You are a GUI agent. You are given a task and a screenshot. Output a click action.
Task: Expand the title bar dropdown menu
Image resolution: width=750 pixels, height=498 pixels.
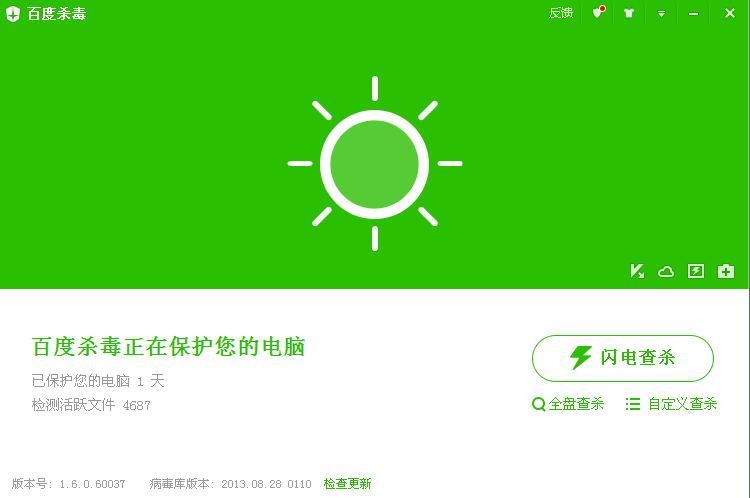661,14
